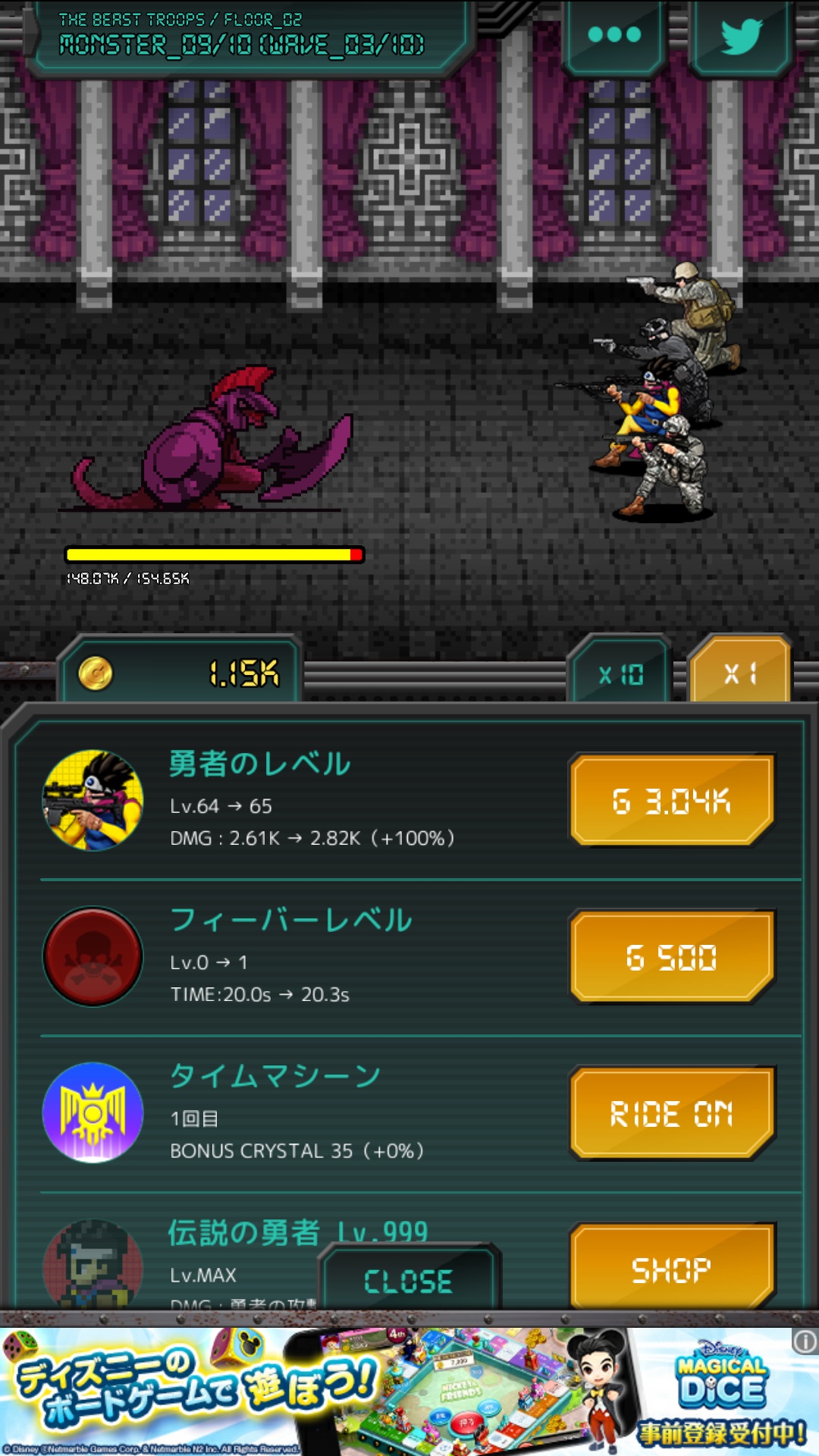Open the three-dots menu
Viewport: 819px width, 1456px height.
614,35
